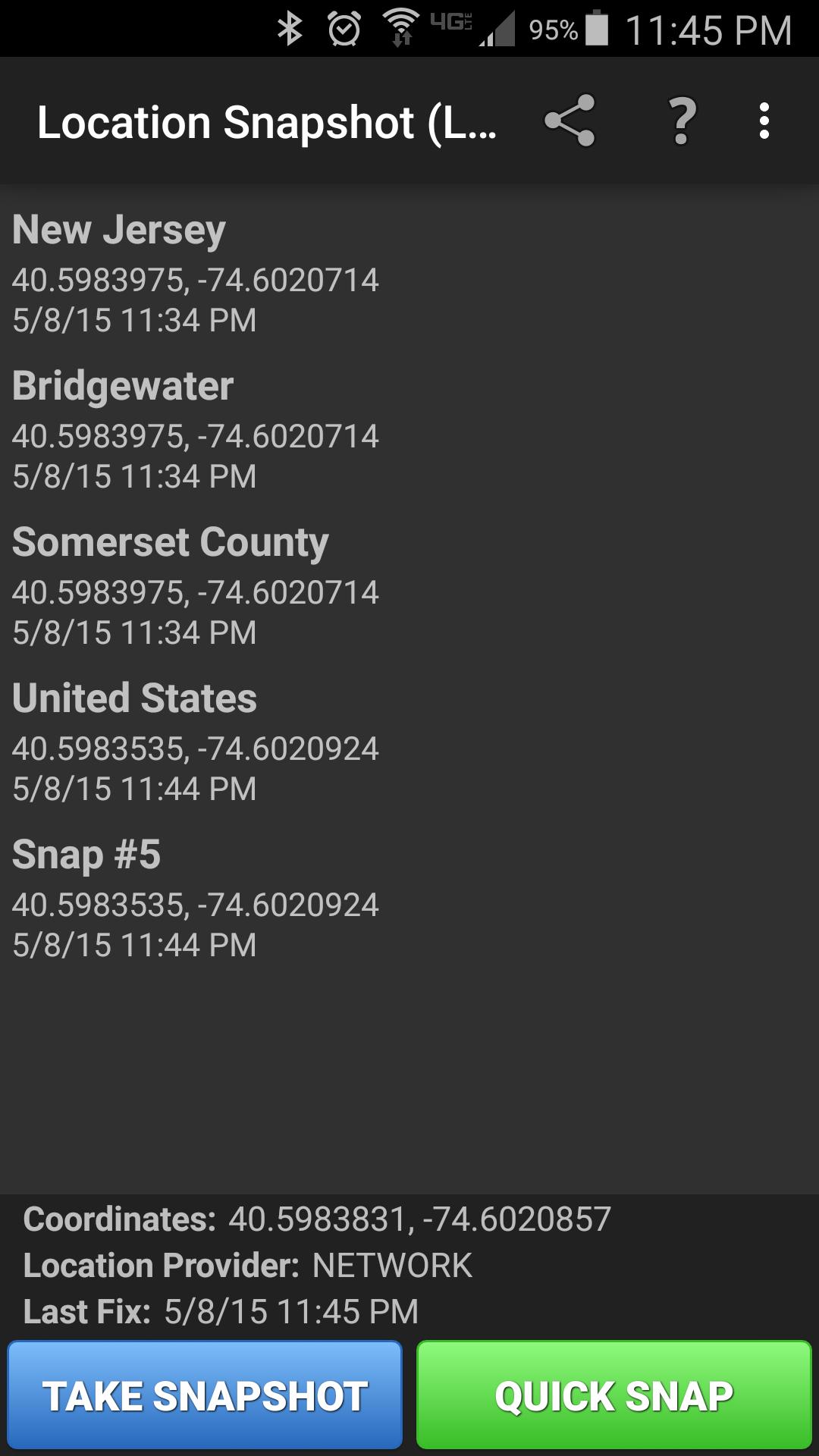Tap the Bluetooth status bar icon

coord(290,29)
